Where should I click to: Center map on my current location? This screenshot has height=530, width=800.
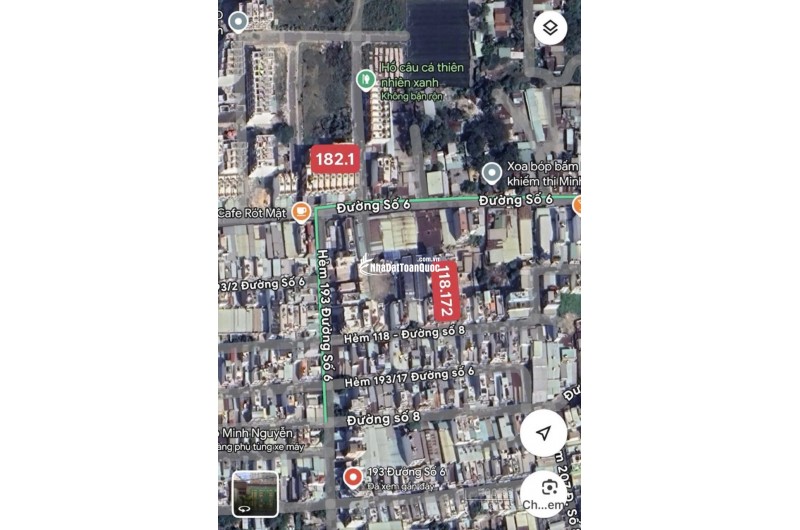coord(543,432)
